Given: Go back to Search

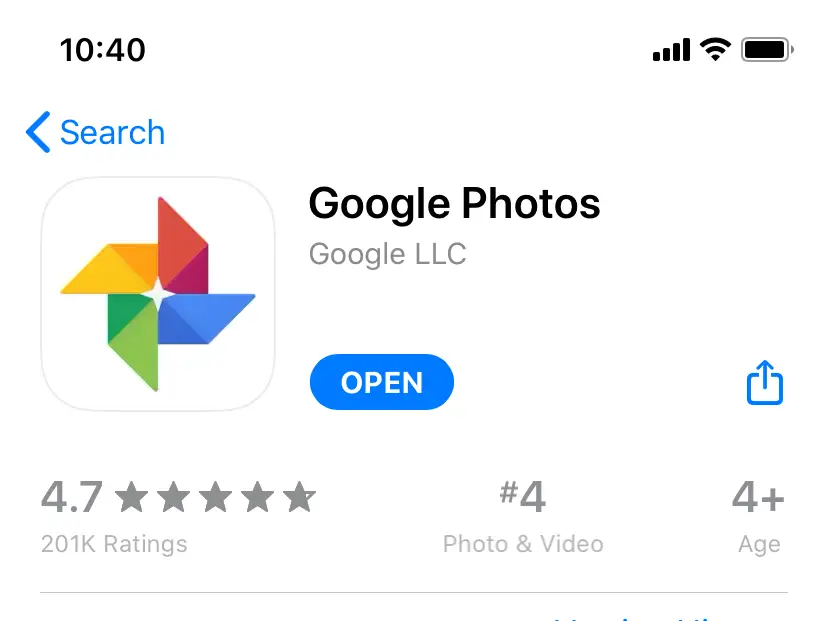Looking at the screenshot, I should click(96, 133).
